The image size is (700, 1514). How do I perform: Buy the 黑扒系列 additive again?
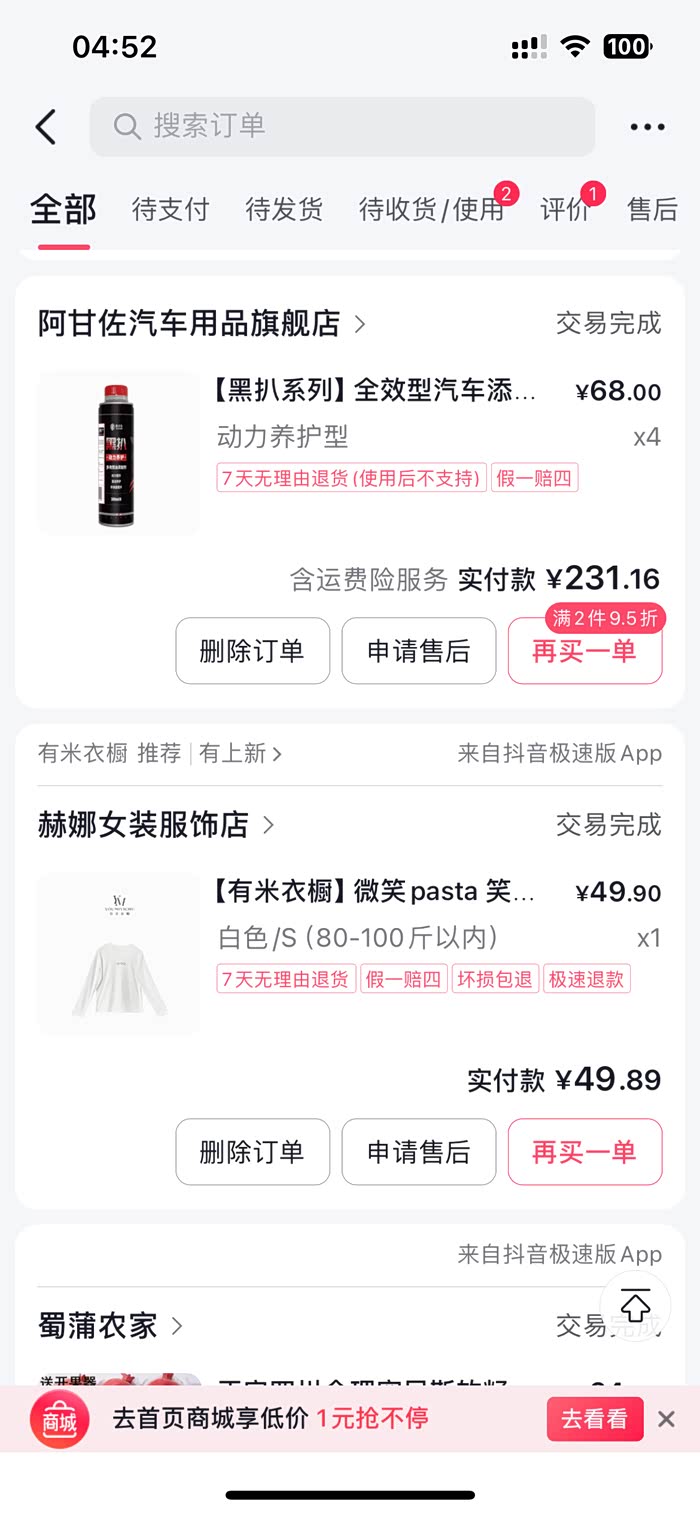584,651
